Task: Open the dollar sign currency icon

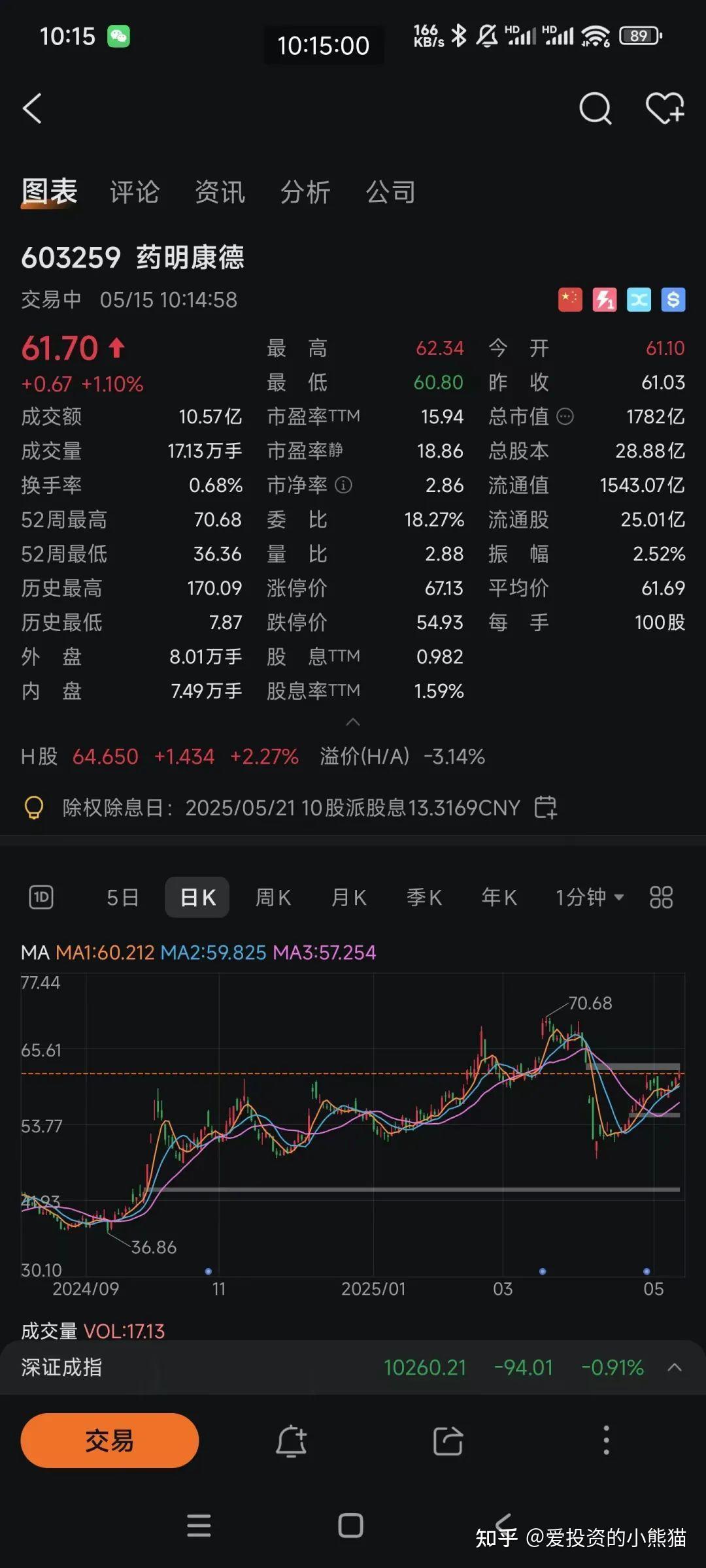Action: 673,299
